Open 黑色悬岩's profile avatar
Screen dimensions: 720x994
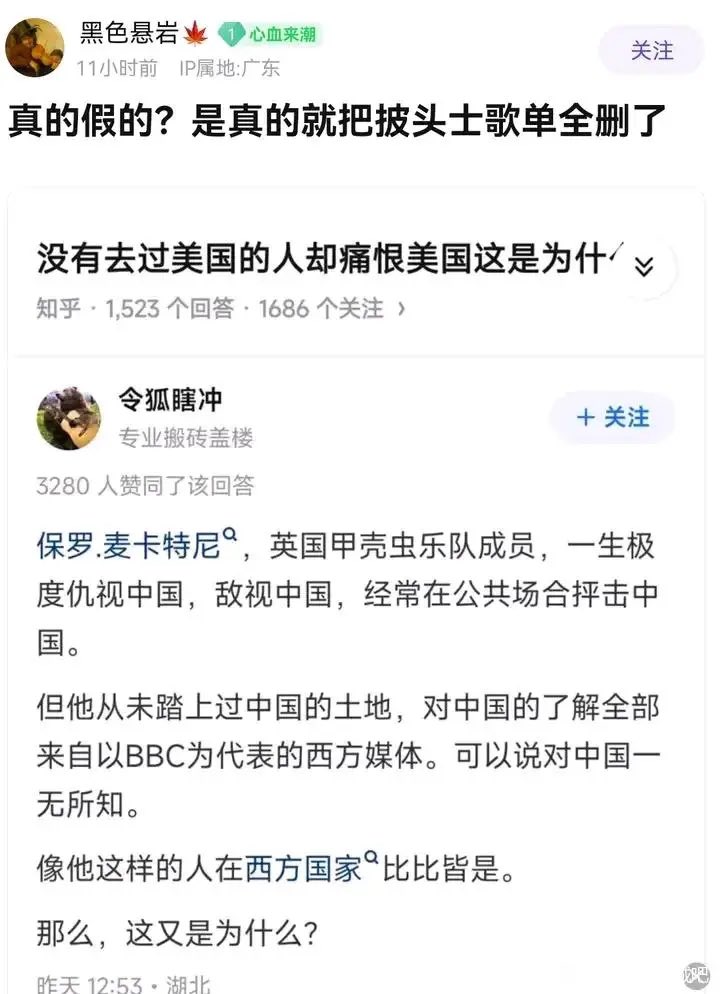point(35,47)
